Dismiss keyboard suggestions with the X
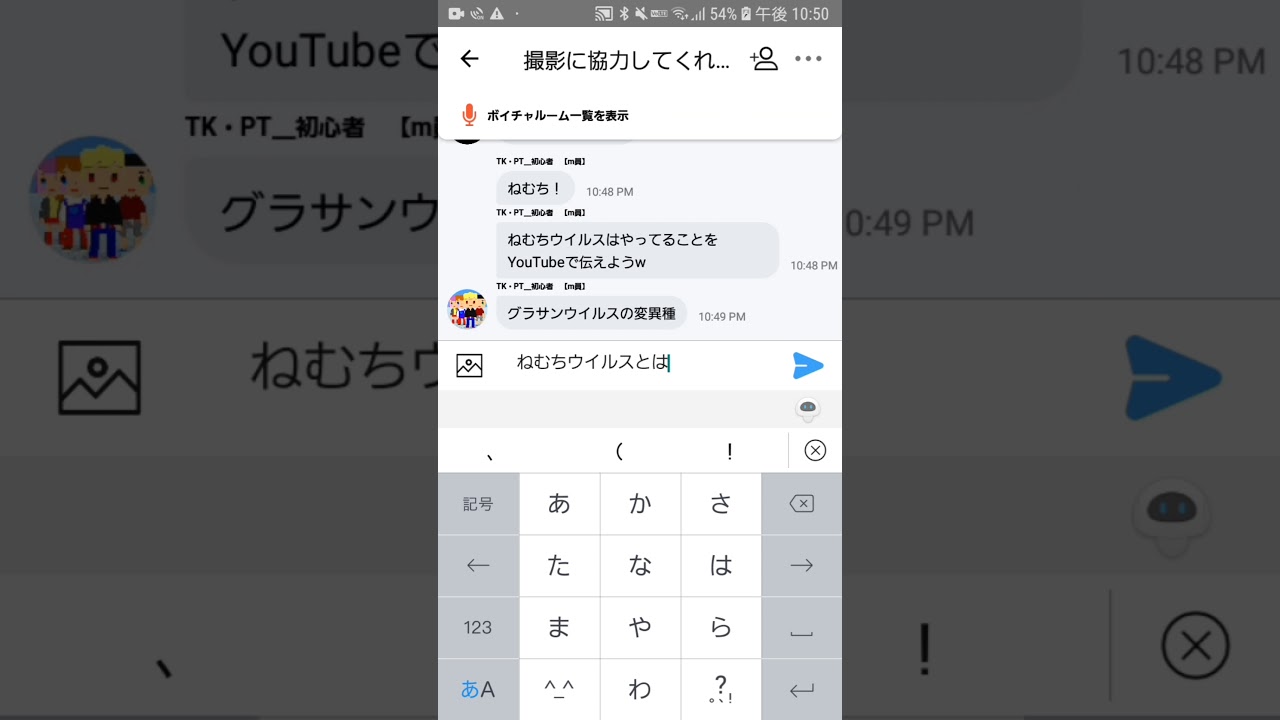 pyautogui.click(x=815, y=450)
